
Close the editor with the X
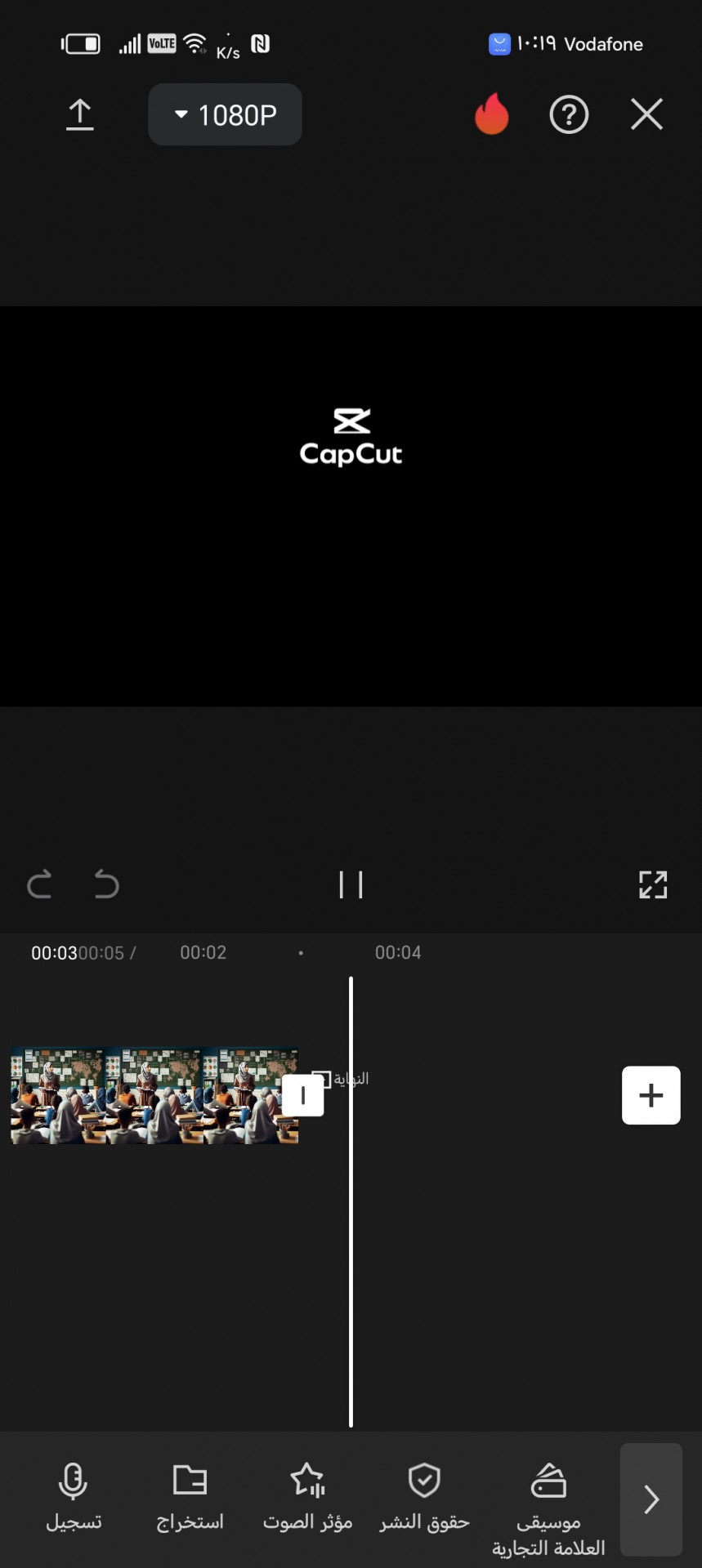646,115
